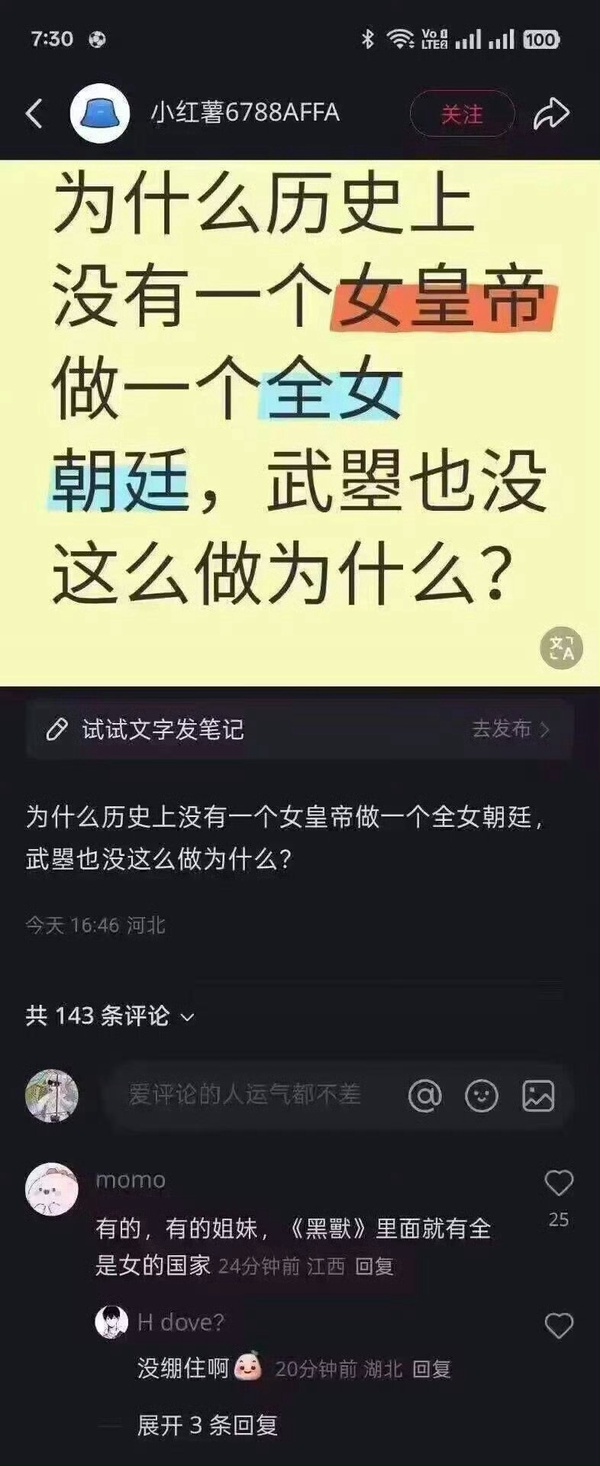This screenshot has width=600, height=1466.
Task: Reply to momo's comment
Action: pos(375,1266)
